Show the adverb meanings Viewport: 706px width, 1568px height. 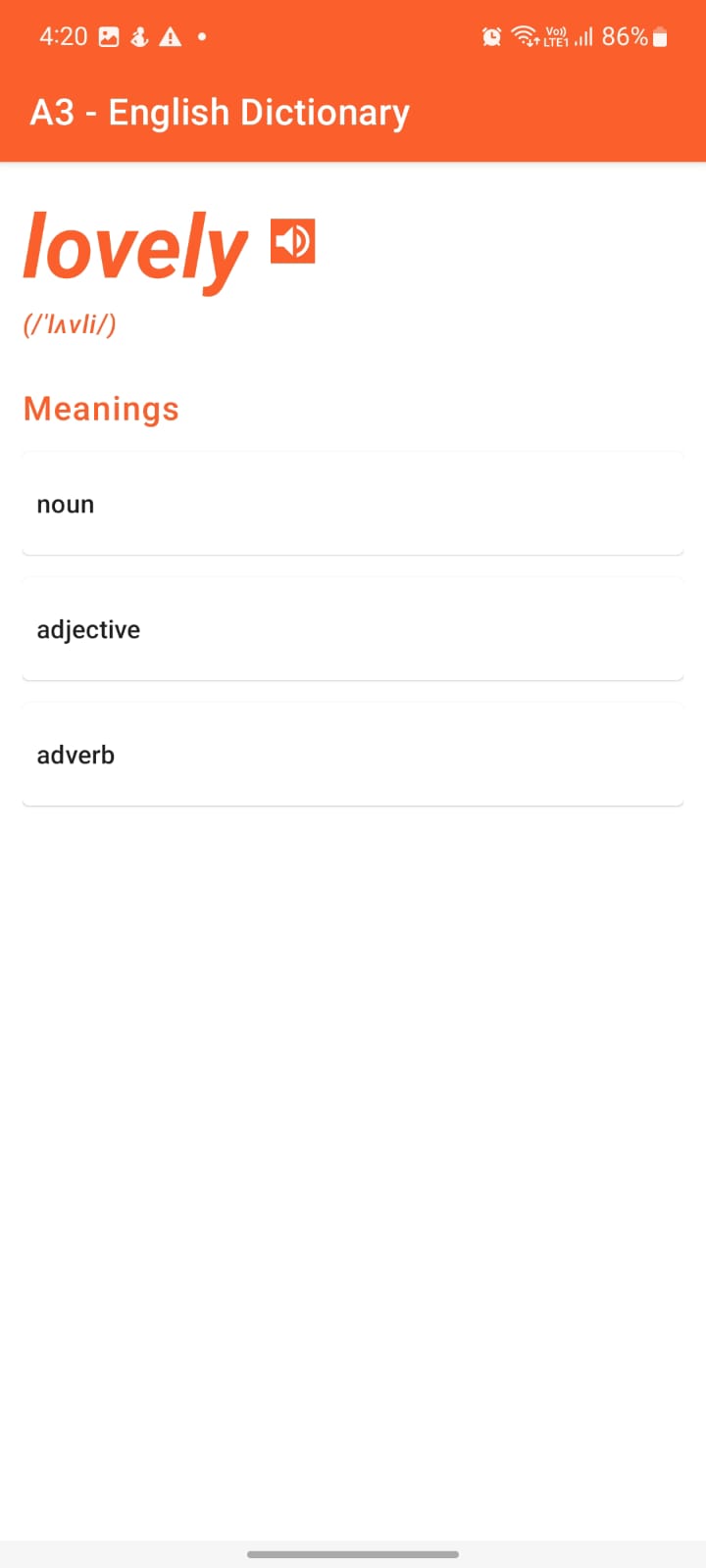click(353, 755)
